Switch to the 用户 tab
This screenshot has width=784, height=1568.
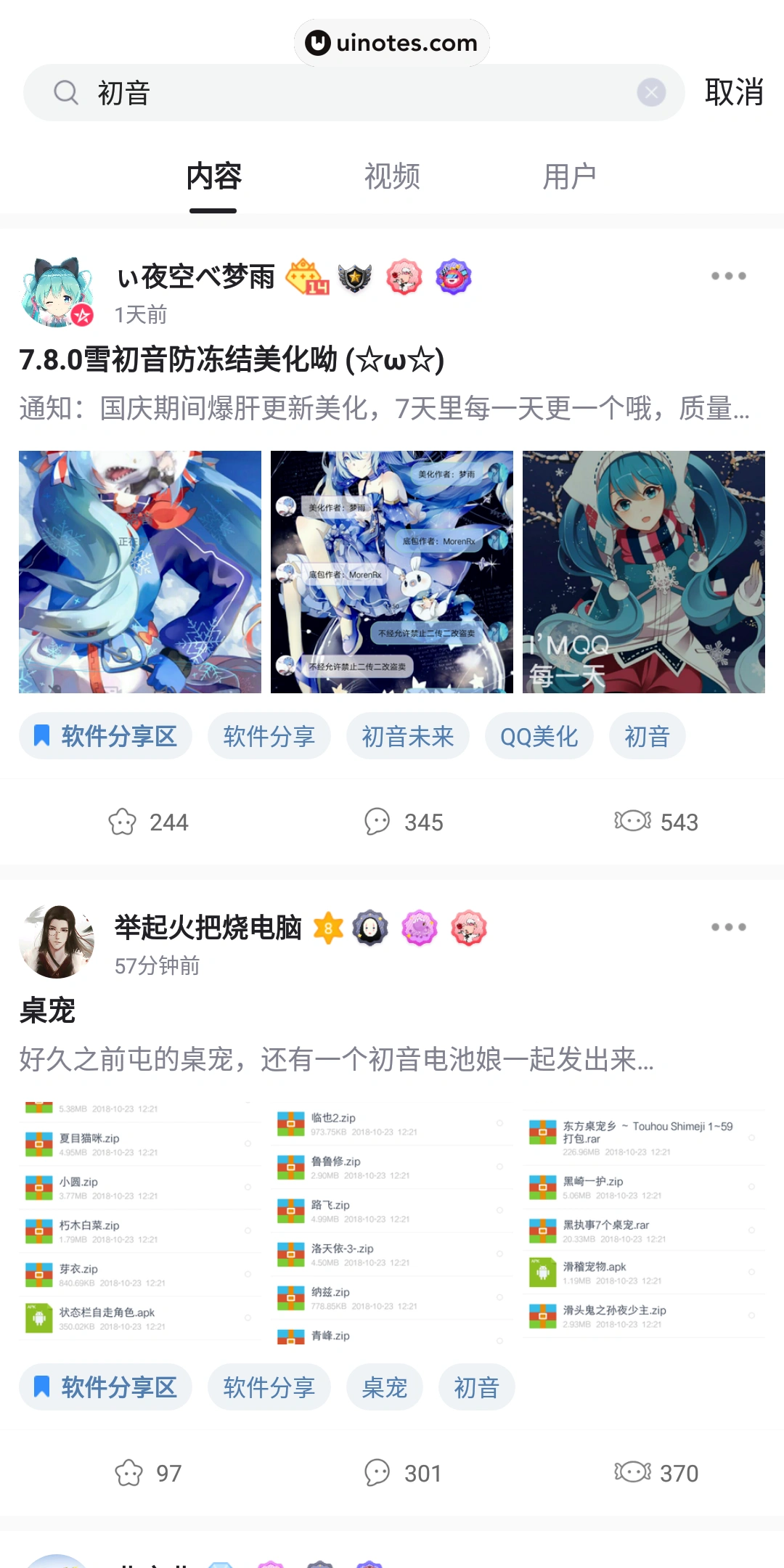coord(570,176)
